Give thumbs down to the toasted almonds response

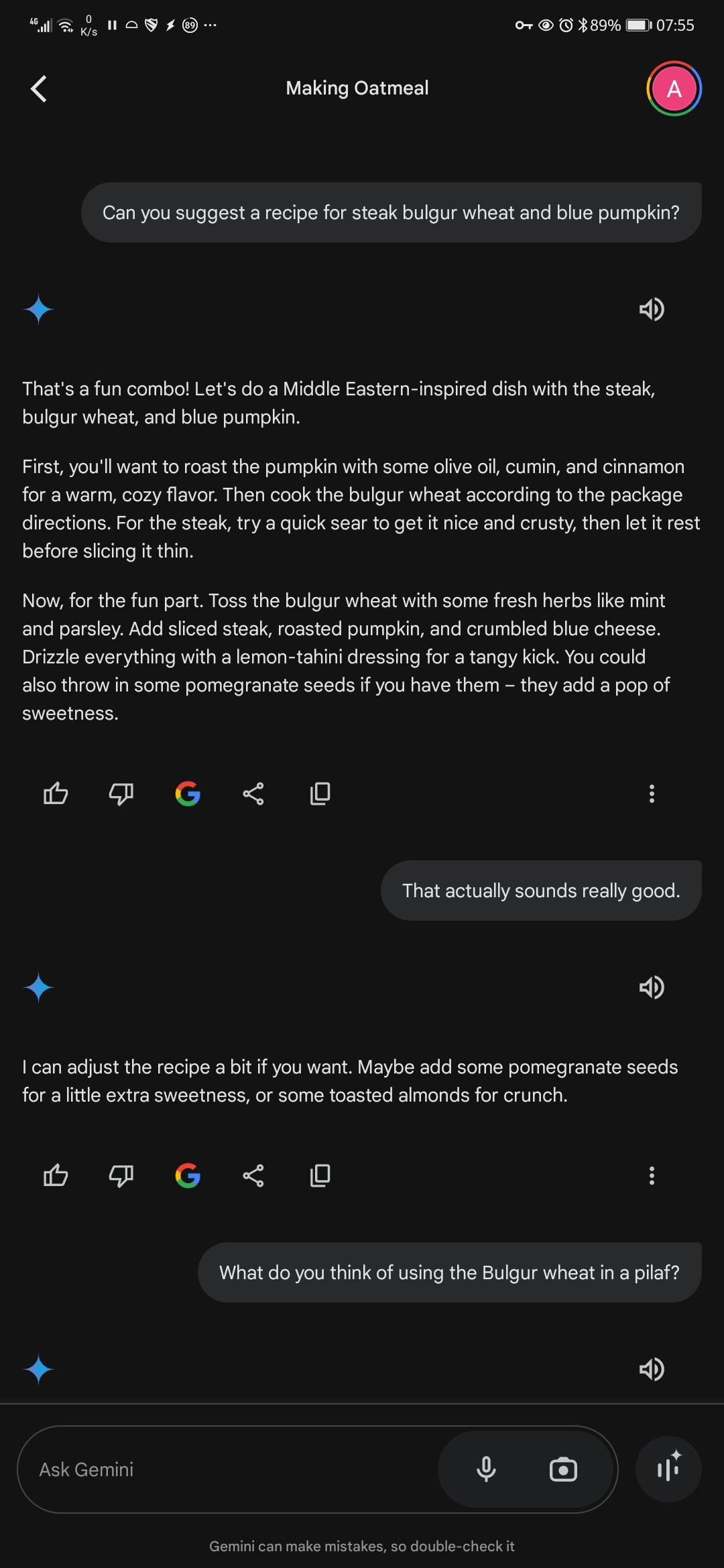(x=121, y=1176)
